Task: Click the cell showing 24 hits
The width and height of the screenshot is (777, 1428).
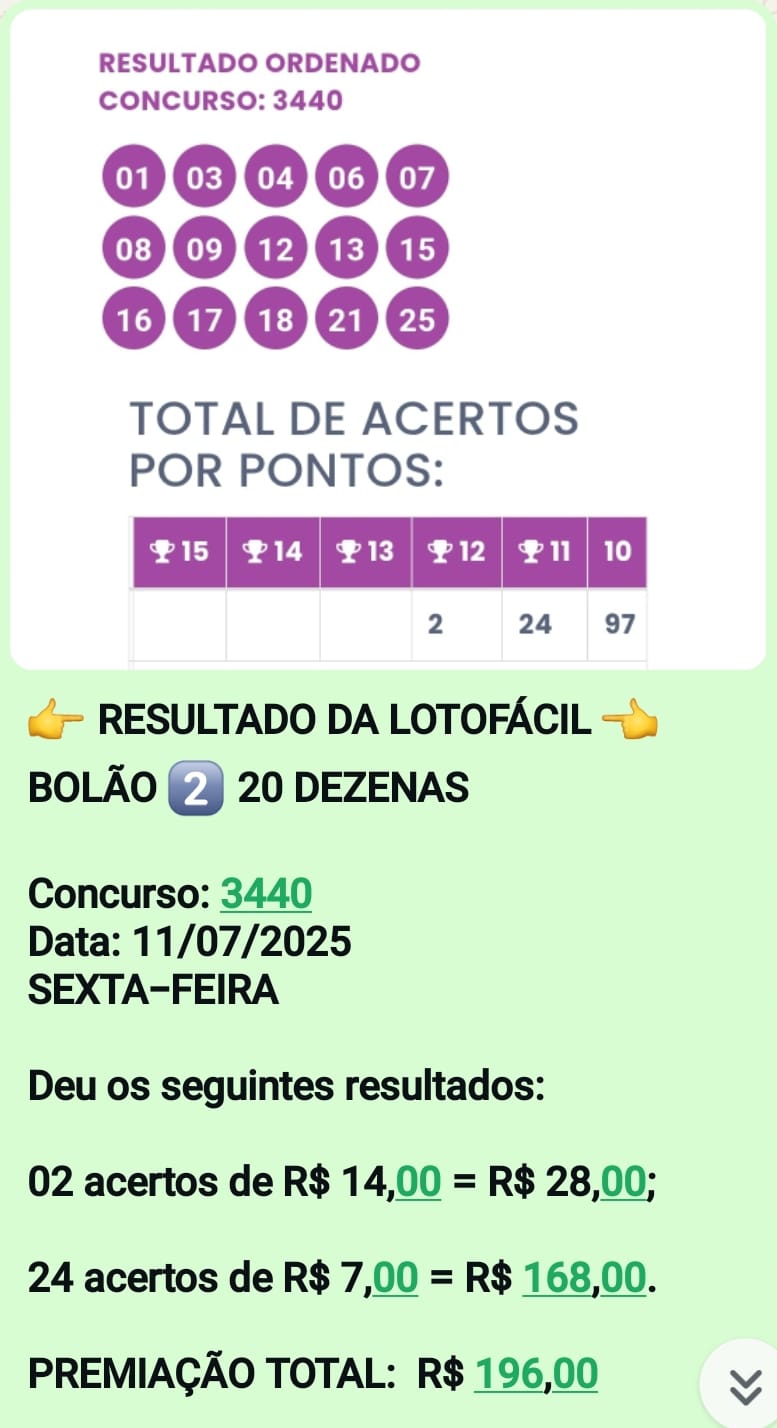Action: (538, 623)
